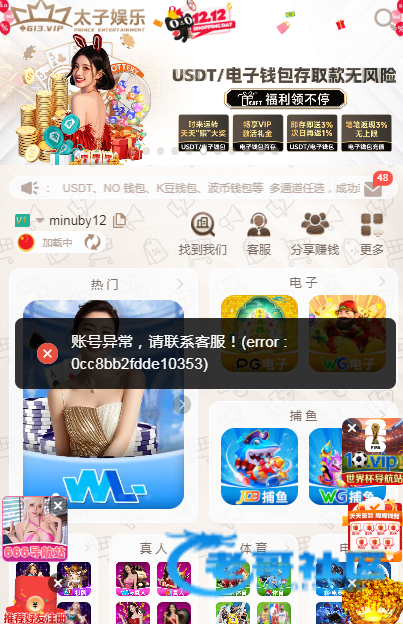Open JDB捕鱼 fishing game
The width and height of the screenshot is (403, 624).
259,466
